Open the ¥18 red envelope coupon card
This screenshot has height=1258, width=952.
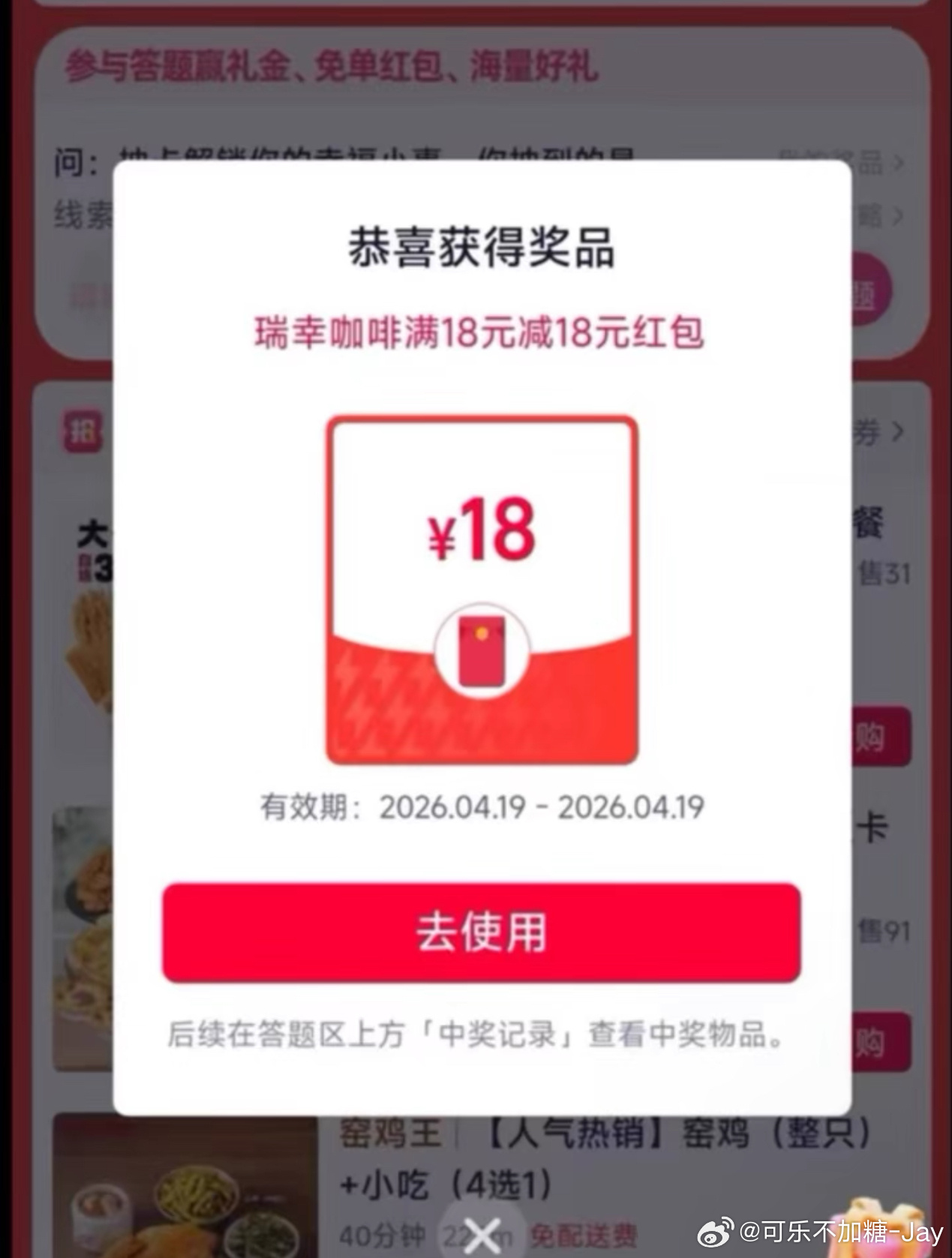pos(482,590)
